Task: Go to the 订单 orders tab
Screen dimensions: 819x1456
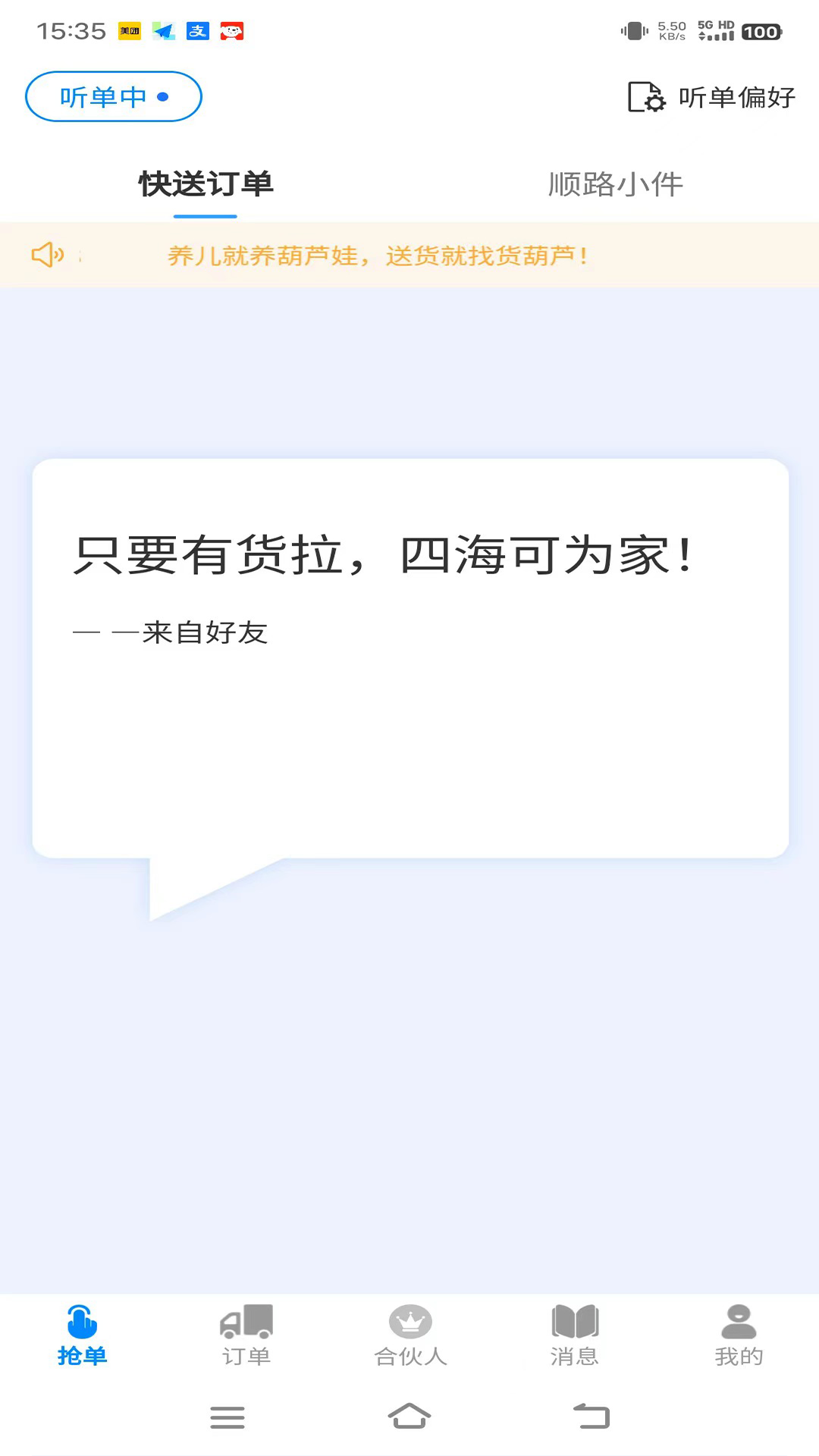Action: pyautogui.click(x=246, y=1335)
